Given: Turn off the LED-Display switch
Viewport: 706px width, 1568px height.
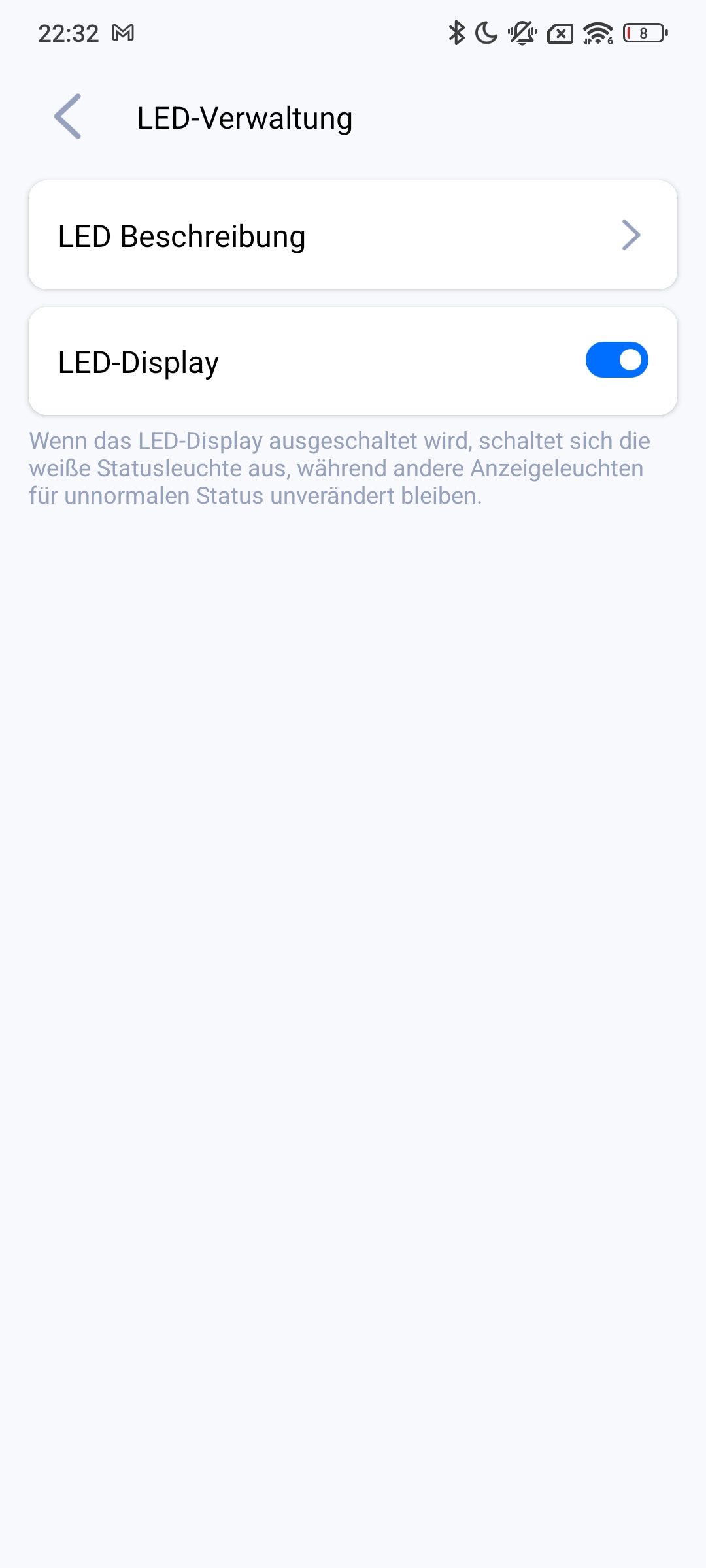Looking at the screenshot, I should (616, 360).
